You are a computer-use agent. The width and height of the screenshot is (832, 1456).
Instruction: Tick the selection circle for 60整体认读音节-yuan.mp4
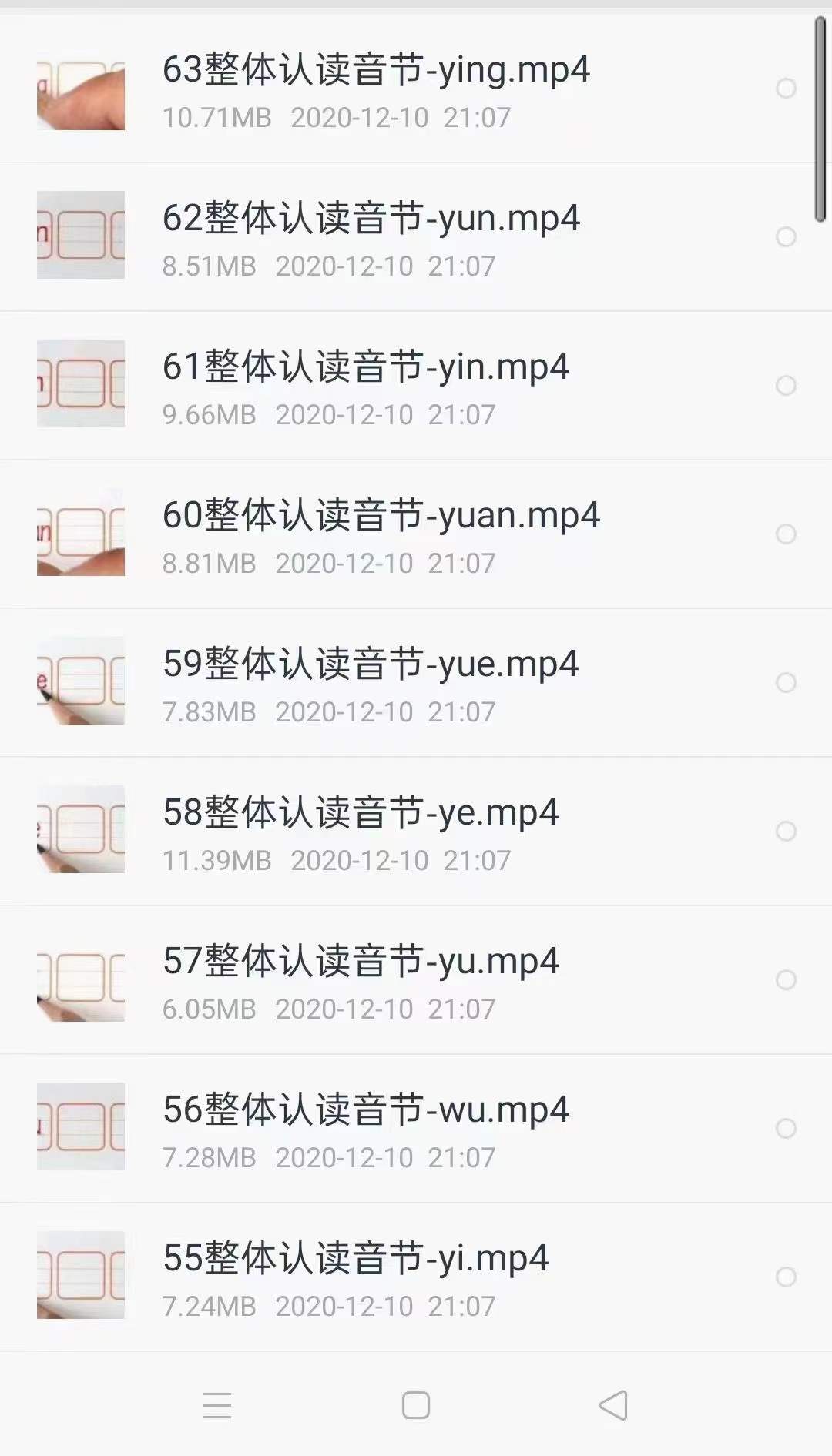pos(786,534)
